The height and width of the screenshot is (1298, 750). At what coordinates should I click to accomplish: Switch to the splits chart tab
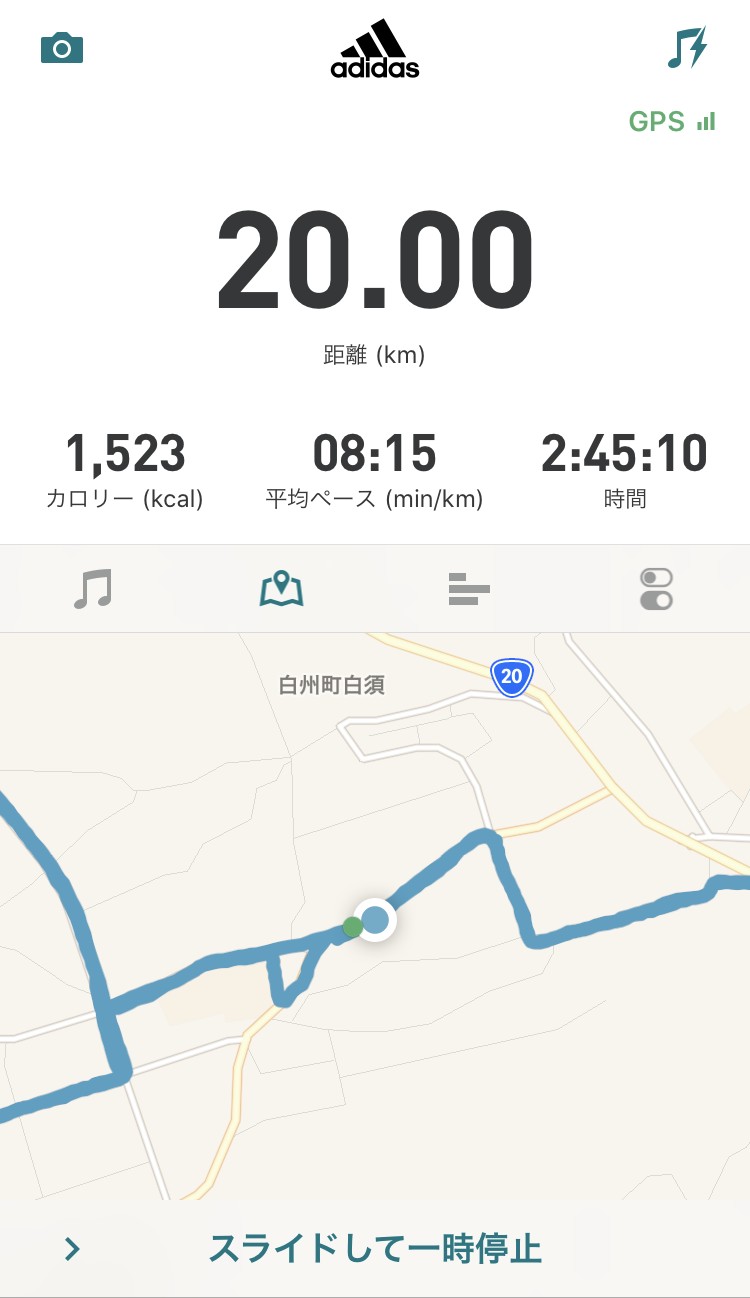coord(469,589)
